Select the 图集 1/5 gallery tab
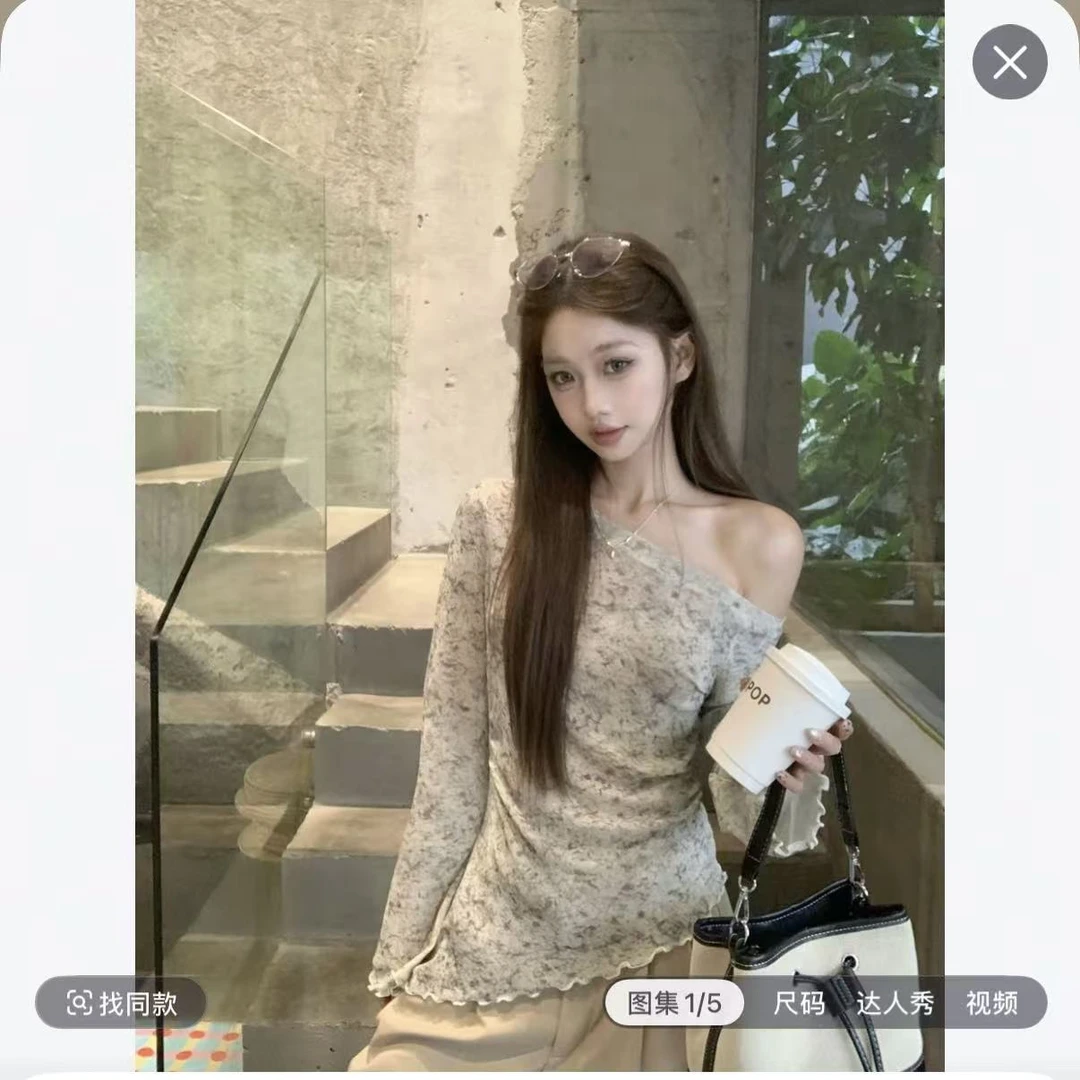Image resolution: width=1080 pixels, height=1080 pixels. tap(674, 1003)
